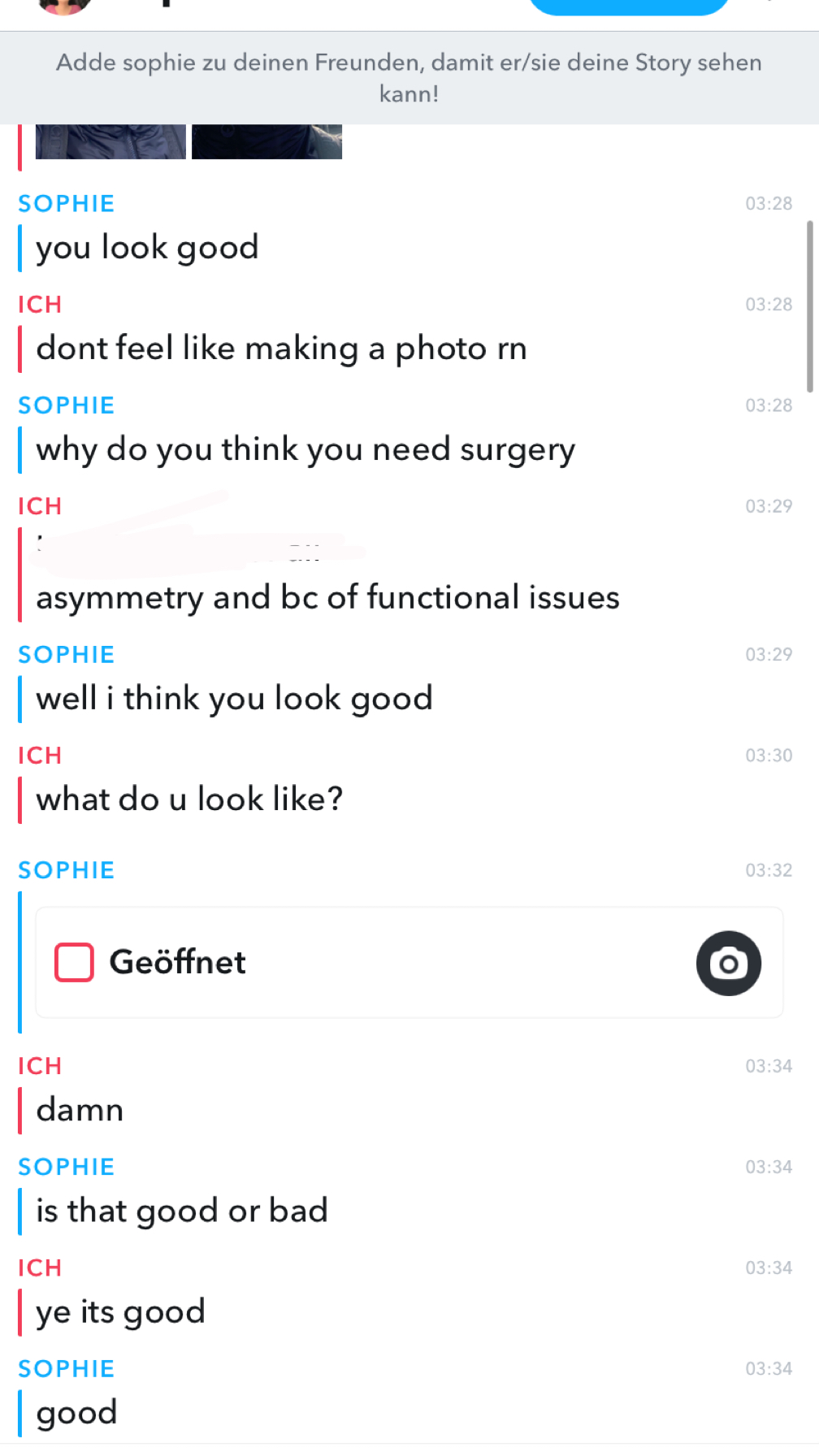The image size is (819, 1456).
Task: Tap the banner about adding sophie to friends
Action: pyautogui.click(x=409, y=78)
